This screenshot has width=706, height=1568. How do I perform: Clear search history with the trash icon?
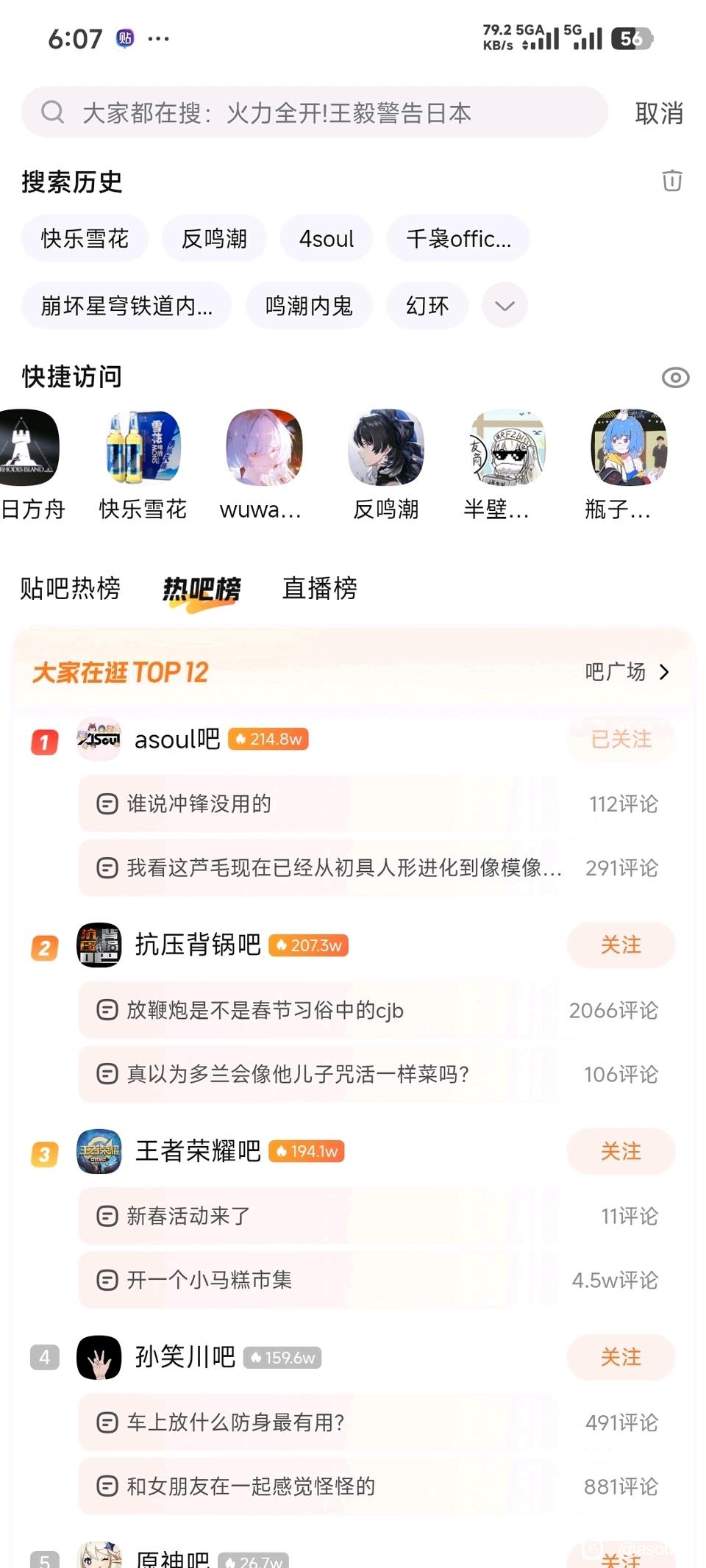click(671, 181)
